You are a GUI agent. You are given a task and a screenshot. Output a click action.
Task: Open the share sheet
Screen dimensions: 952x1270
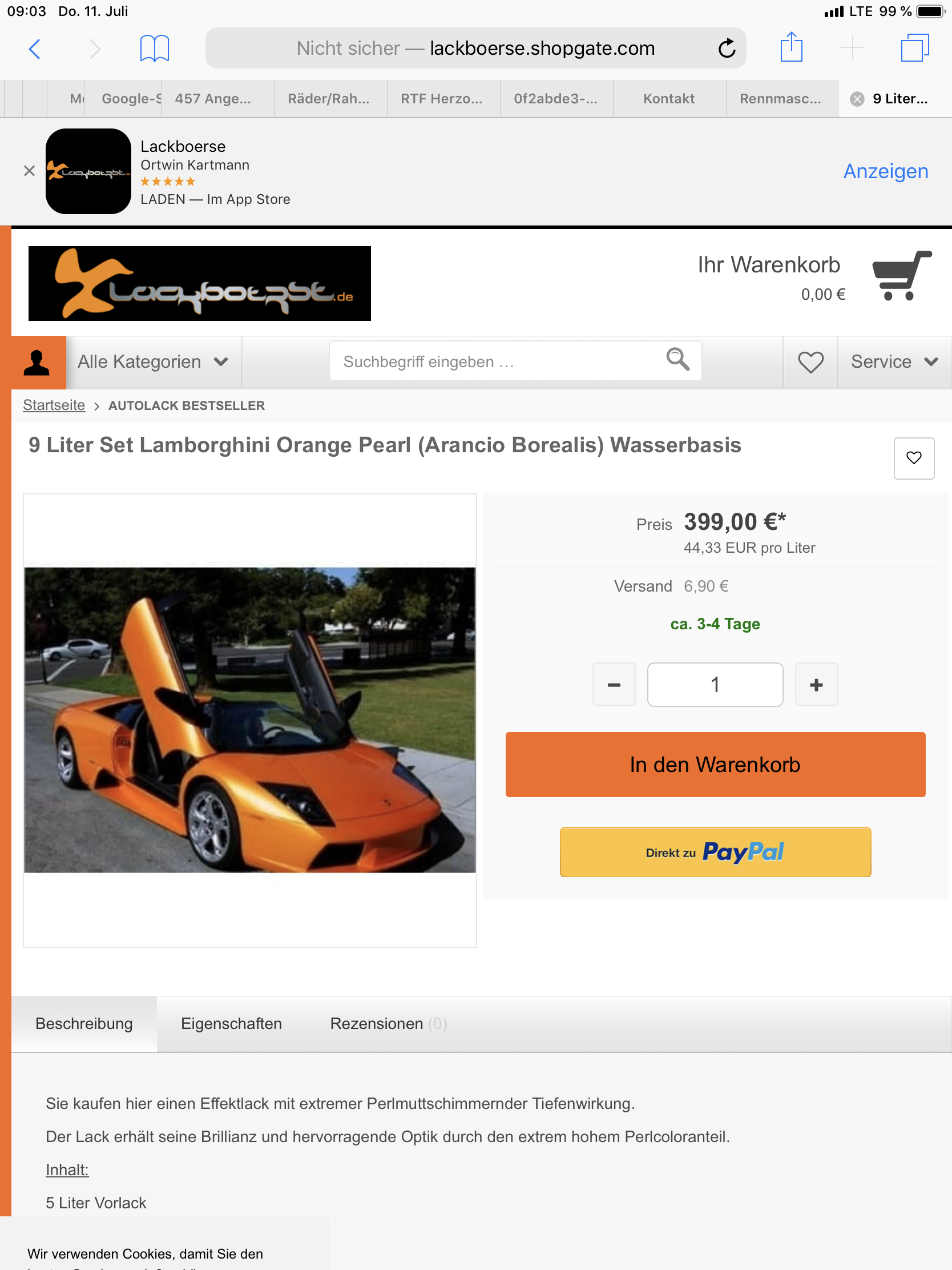pos(790,47)
